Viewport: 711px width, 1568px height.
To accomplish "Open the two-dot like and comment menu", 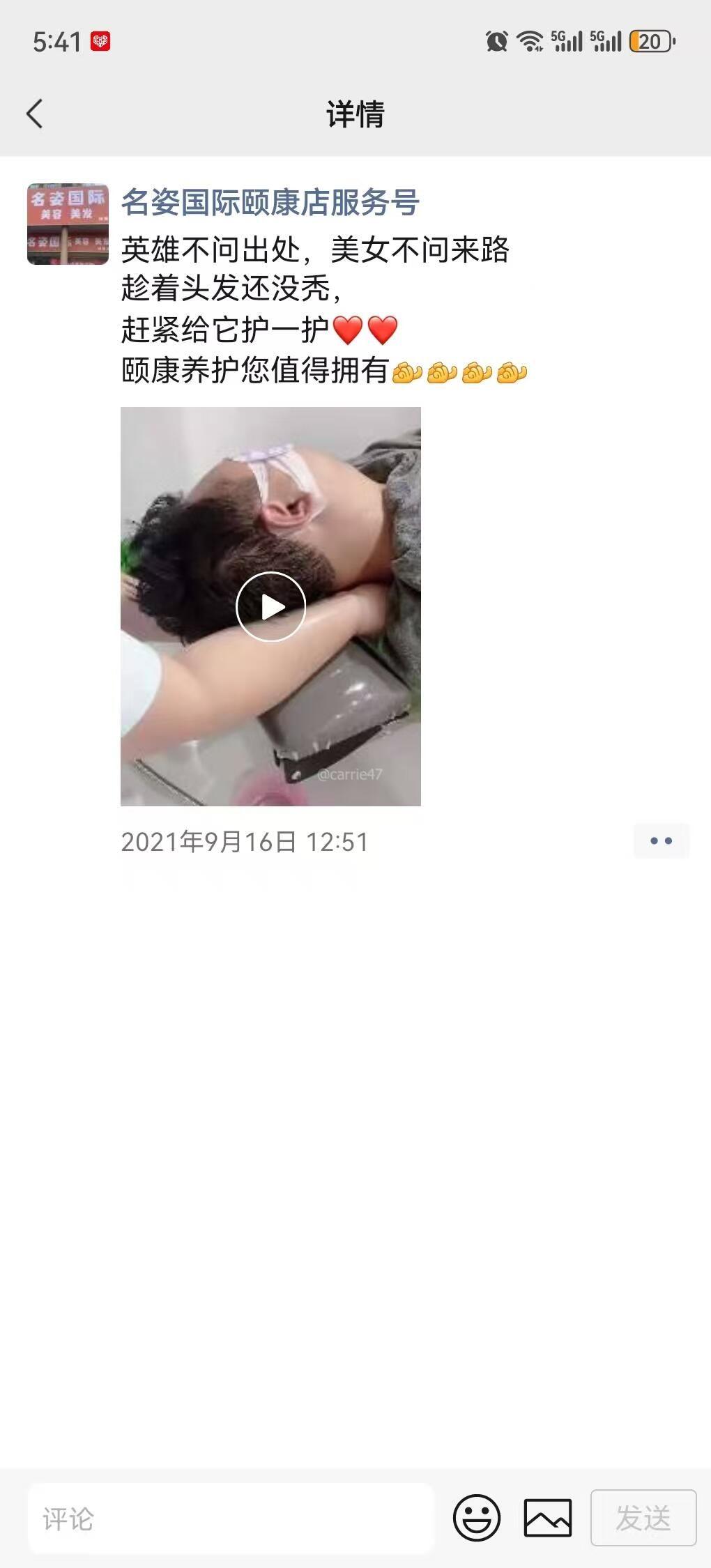I will (x=661, y=841).
